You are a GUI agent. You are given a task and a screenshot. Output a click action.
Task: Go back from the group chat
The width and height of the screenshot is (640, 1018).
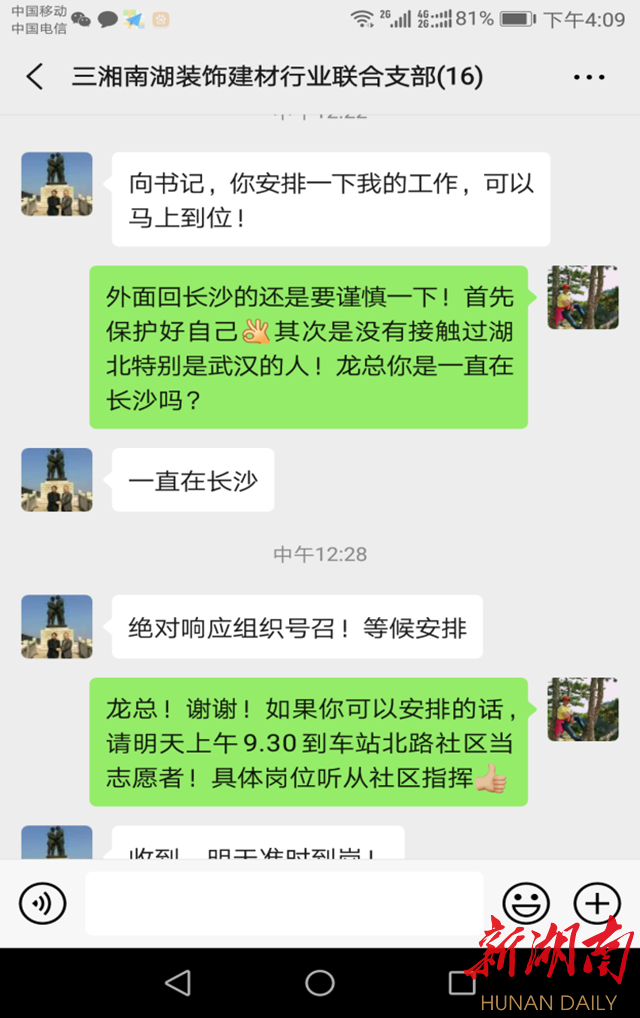35,77
